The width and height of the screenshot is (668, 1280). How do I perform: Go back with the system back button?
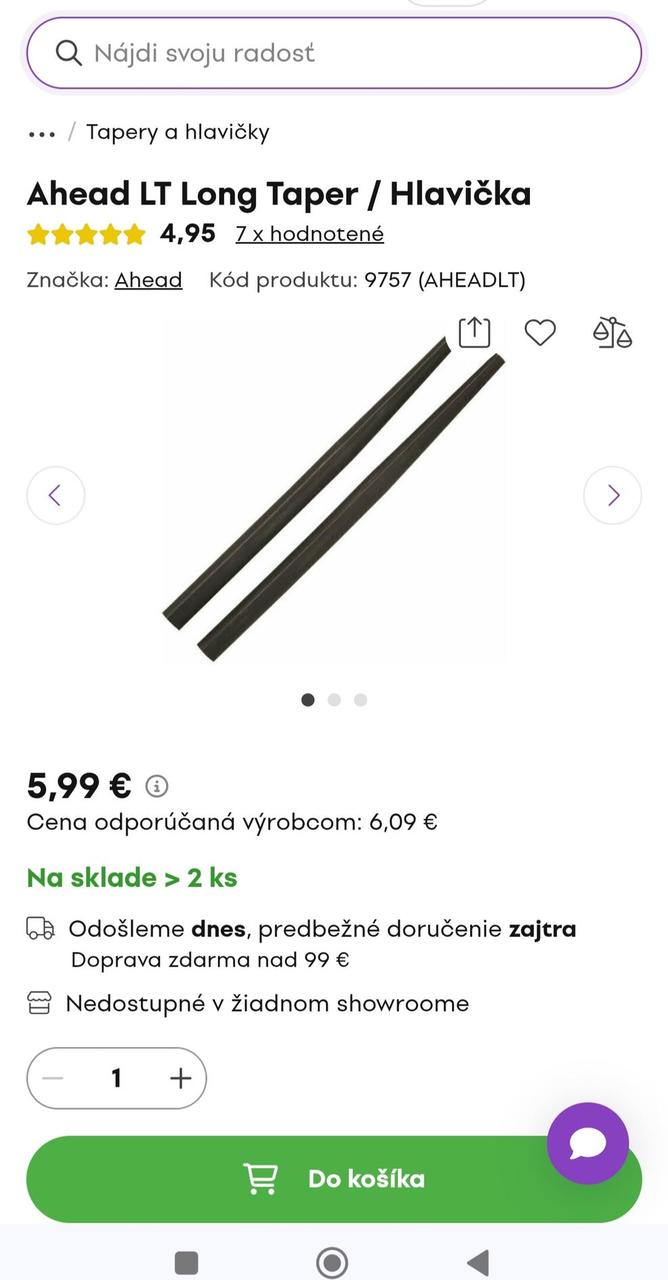(478, 1262)
